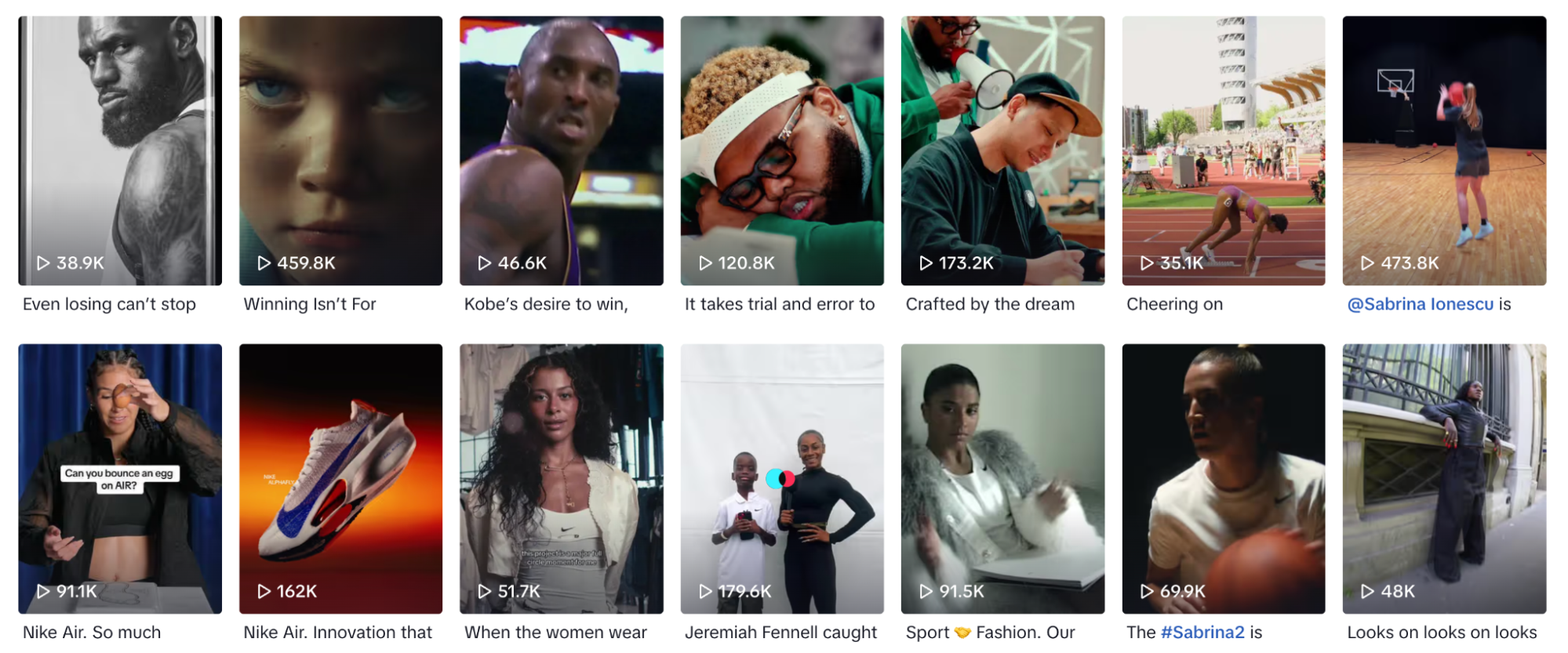This screenshot has width=1568, height=653.
Task: Tap the @Sabrina Ionescu mention link
Action: click(1420, 304)
